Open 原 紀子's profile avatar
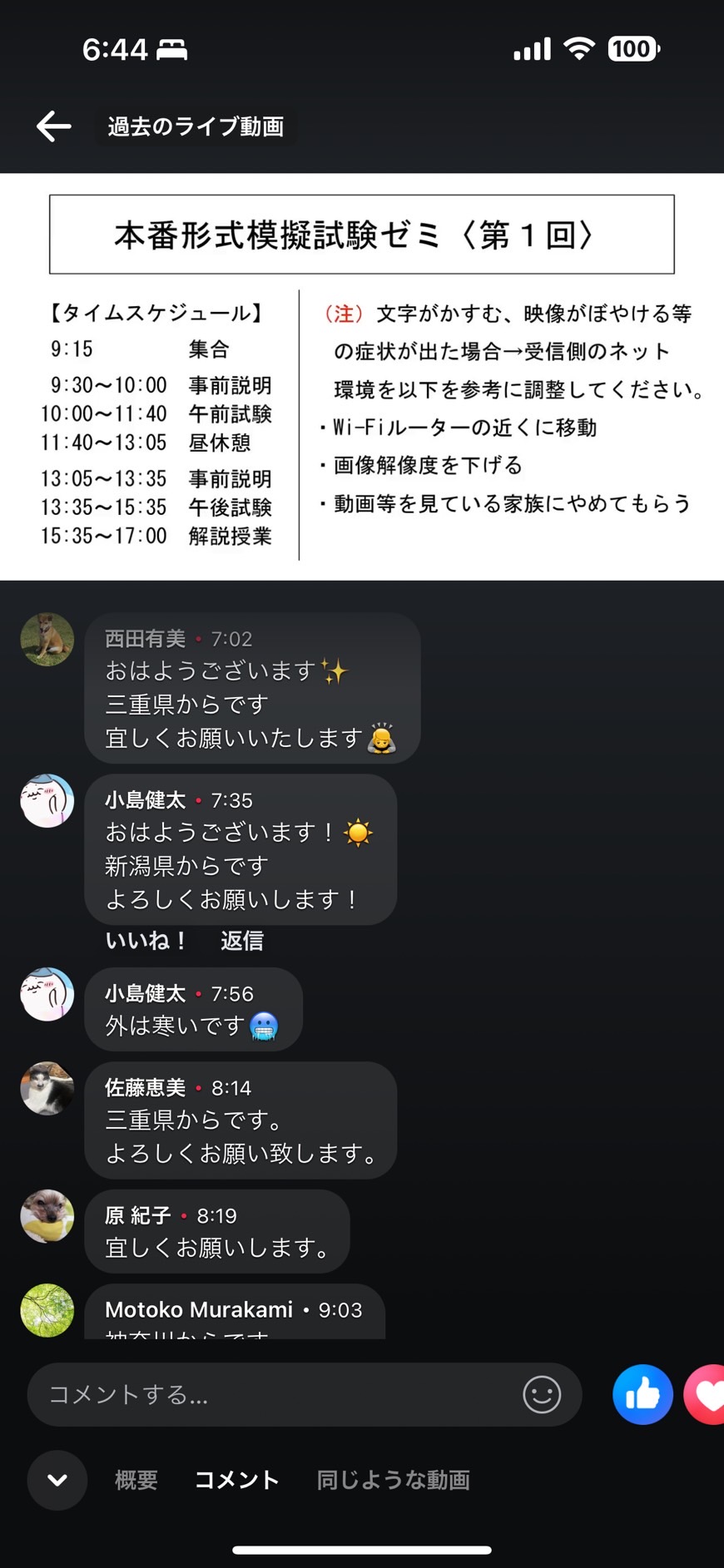The image size is (724, 1568). pyautogui.click(x=47, y=1216)
